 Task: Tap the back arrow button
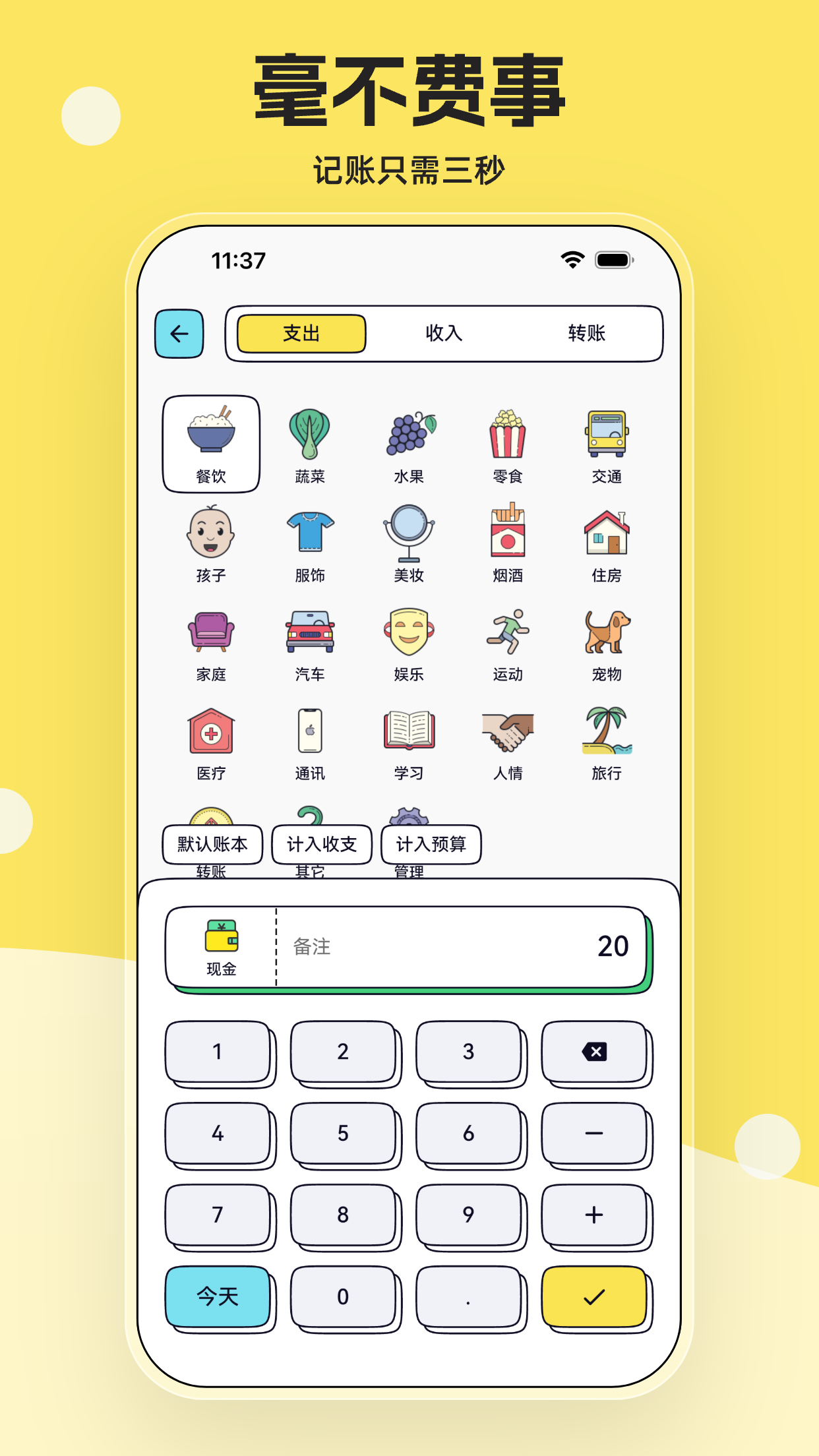178,334
